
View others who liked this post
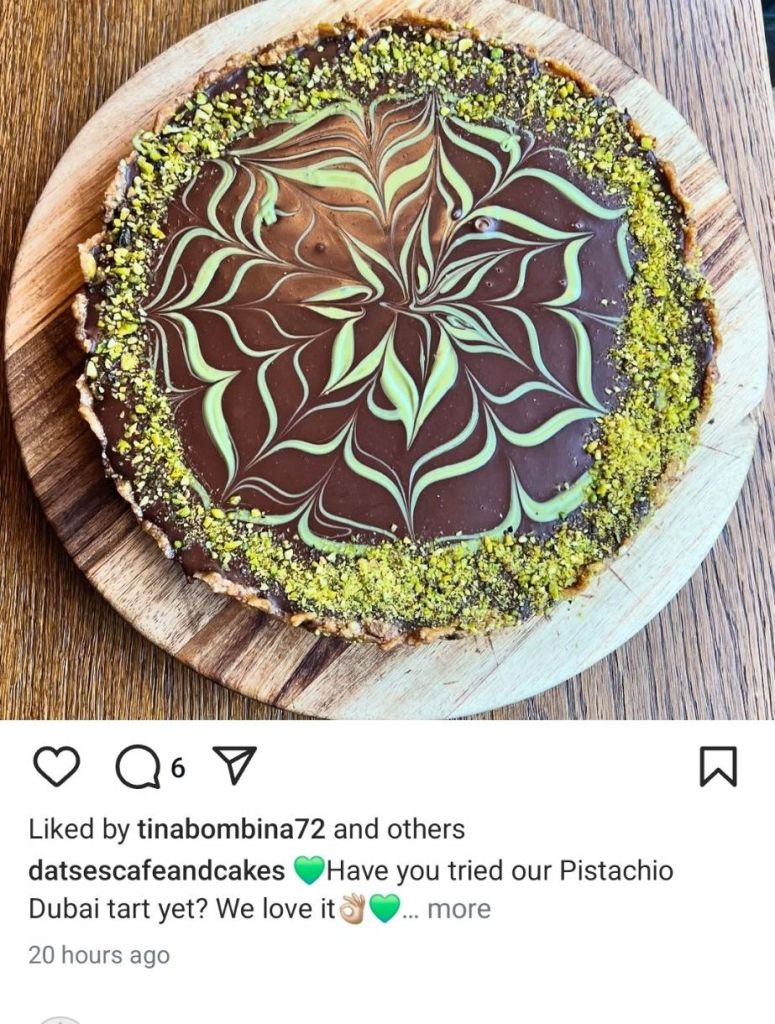[x=431, y=829]
